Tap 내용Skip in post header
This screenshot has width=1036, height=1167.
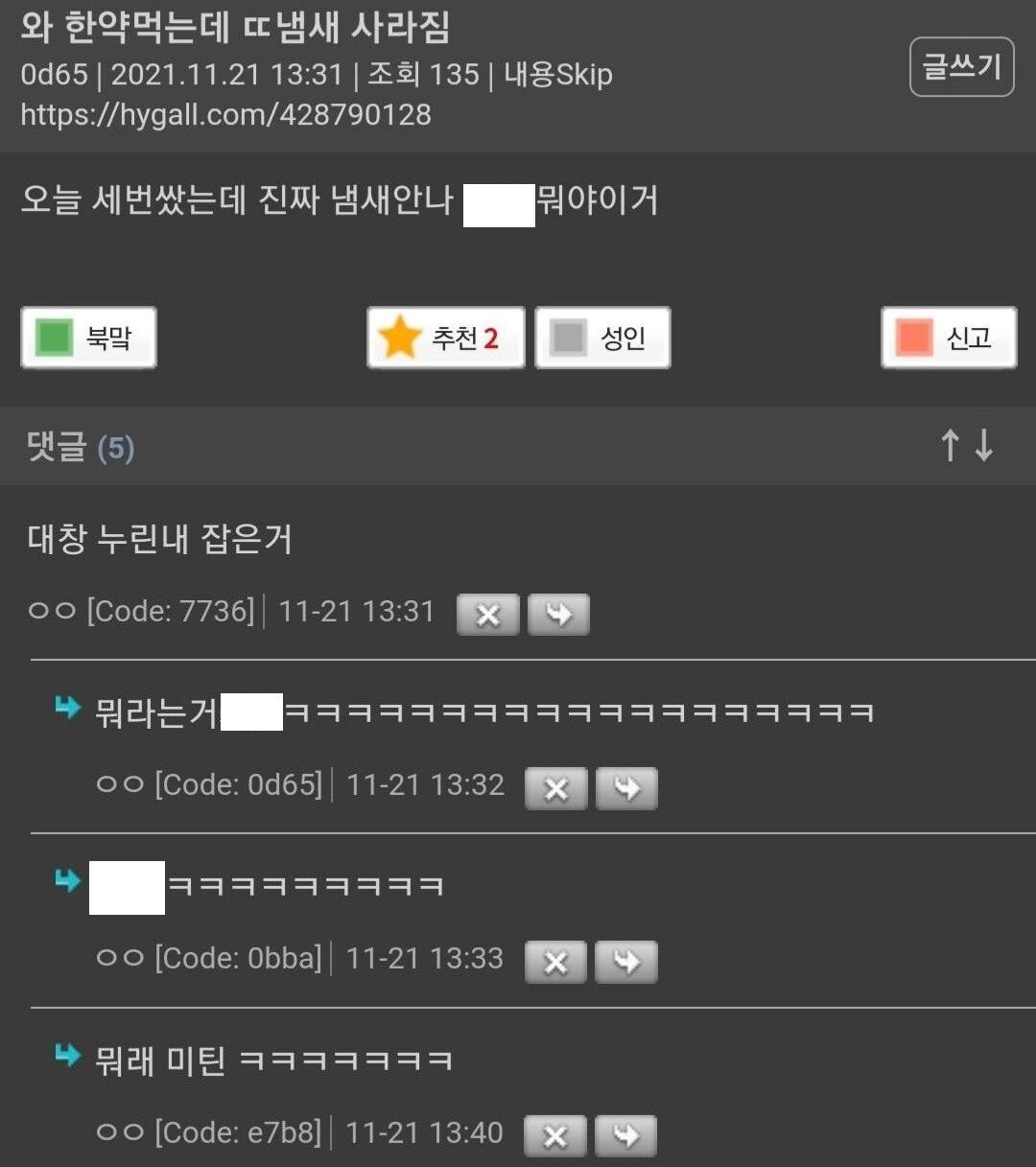pos(557,75)
